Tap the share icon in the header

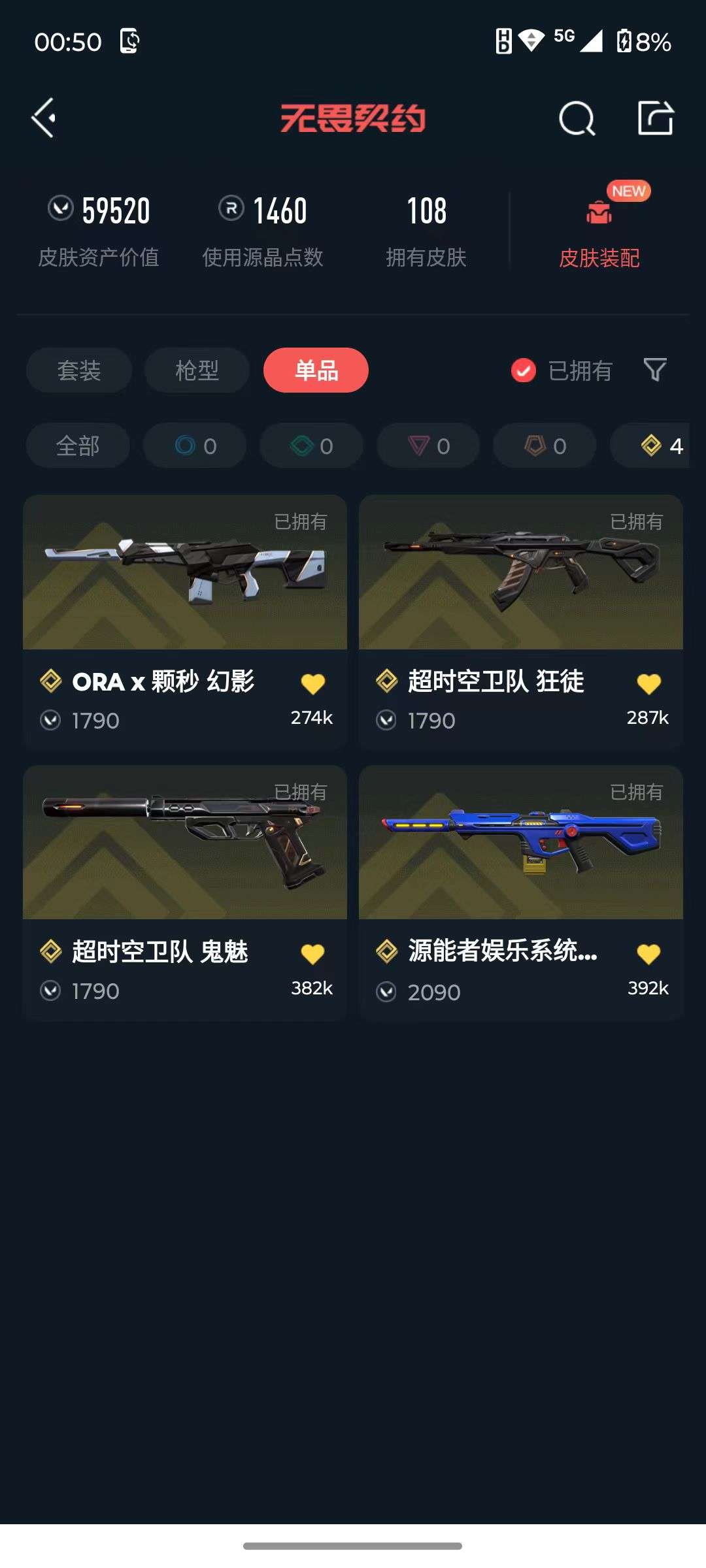click(656, 118)
